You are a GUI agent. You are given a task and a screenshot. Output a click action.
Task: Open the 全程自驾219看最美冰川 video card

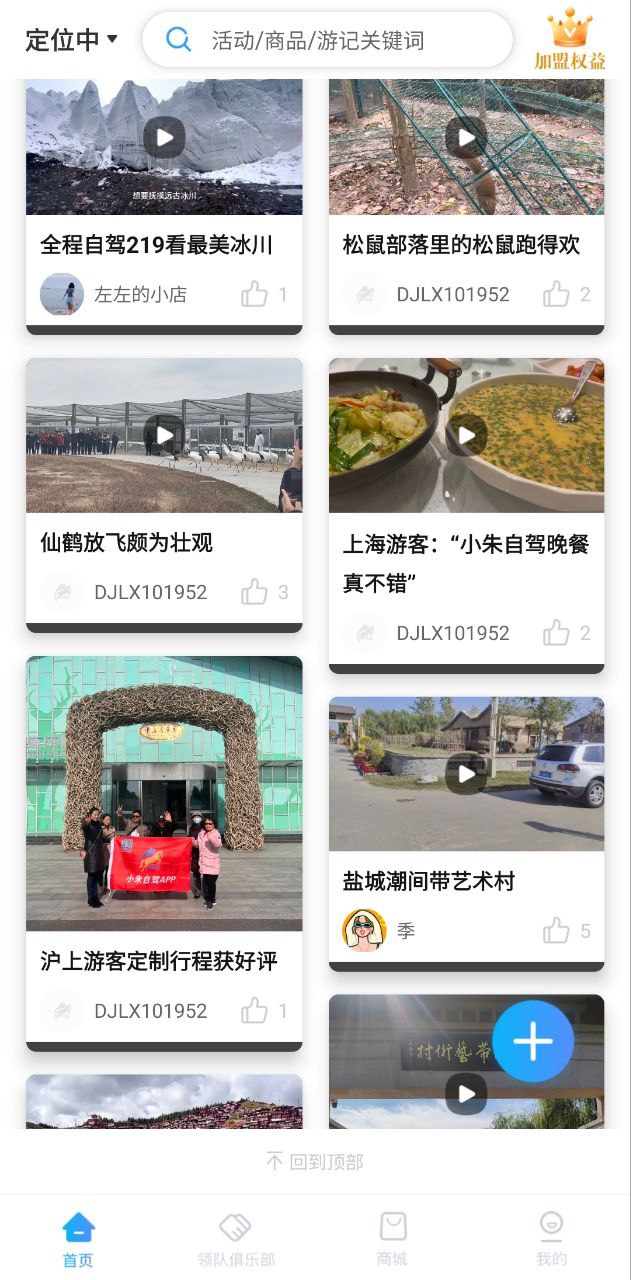[x=164, y=150]
